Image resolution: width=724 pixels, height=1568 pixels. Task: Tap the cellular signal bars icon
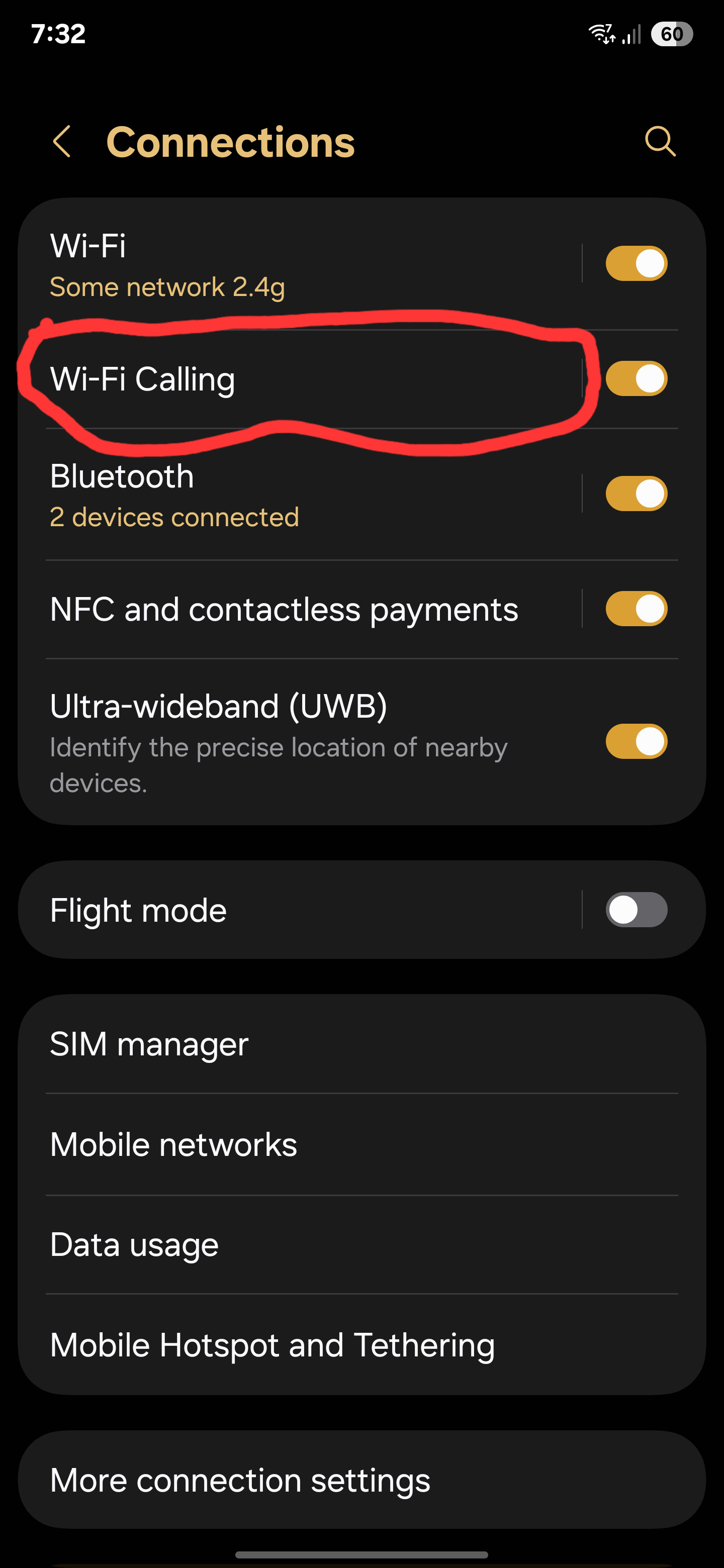[x=631, y=35]
